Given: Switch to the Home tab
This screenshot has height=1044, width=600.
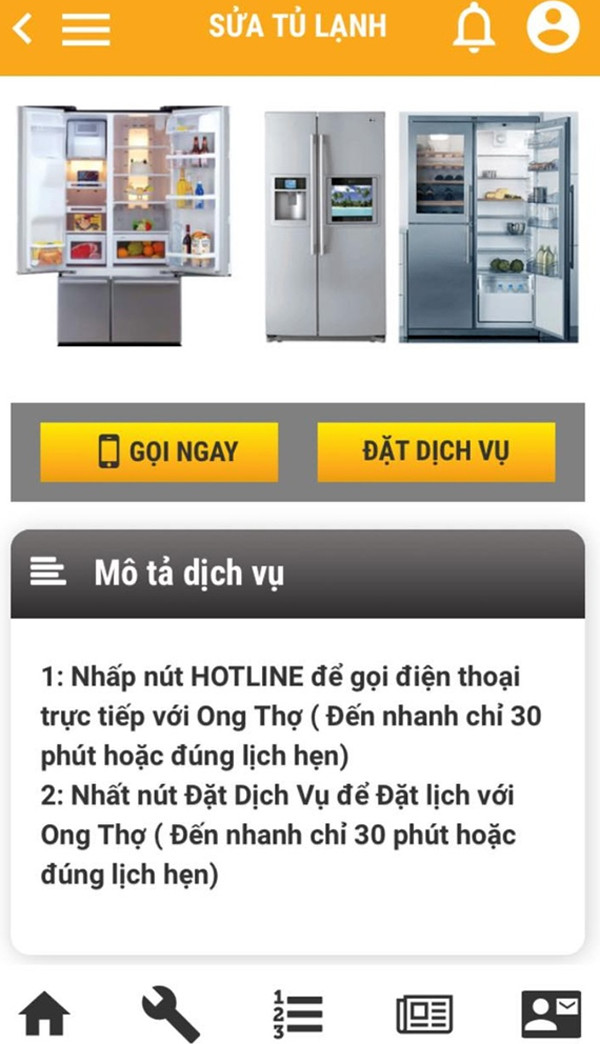Looking at the screenshot, I should pyautogui.click(x=45, y=1014).
